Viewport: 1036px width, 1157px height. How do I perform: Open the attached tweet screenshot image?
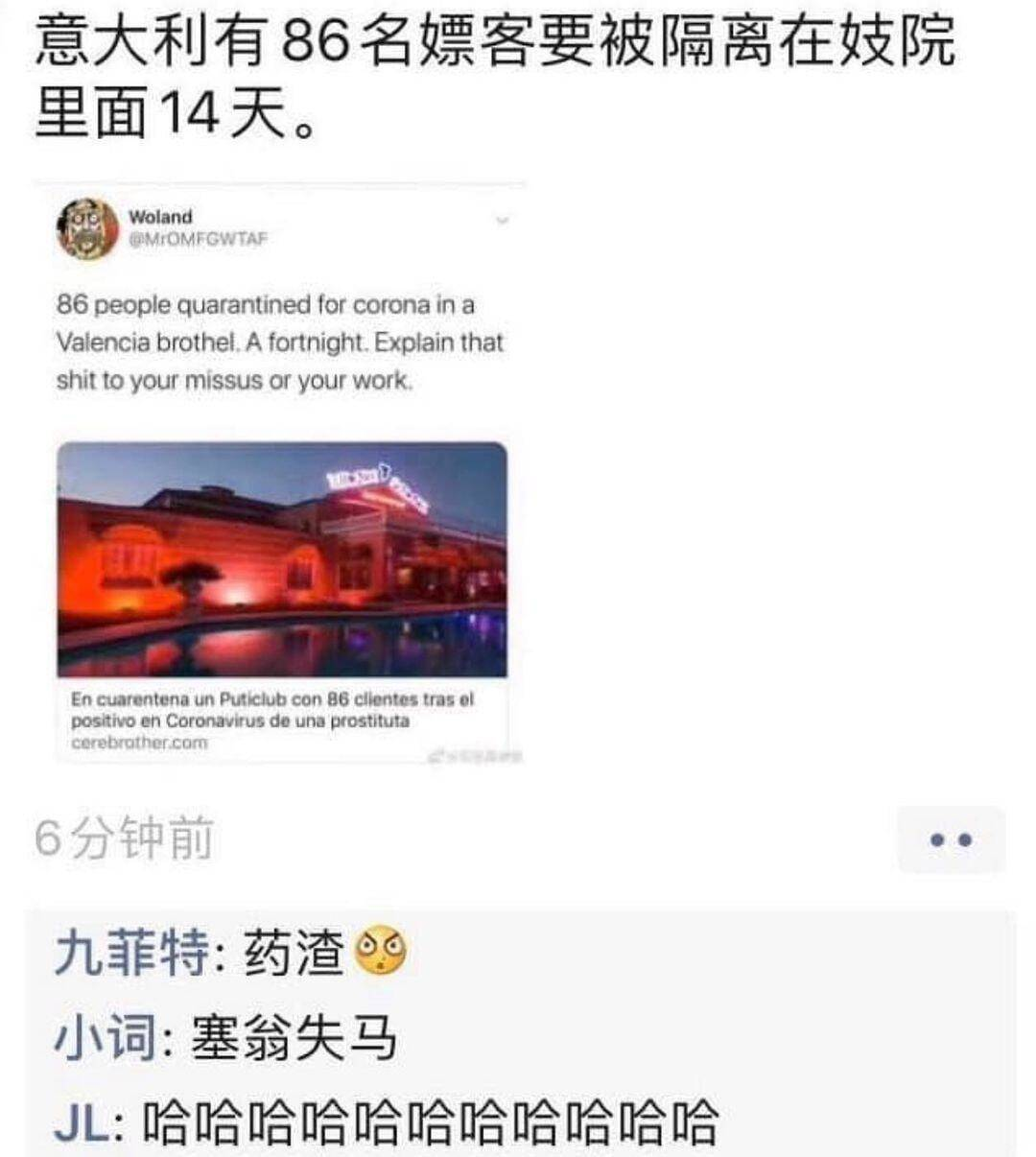[x=280, y=475]
